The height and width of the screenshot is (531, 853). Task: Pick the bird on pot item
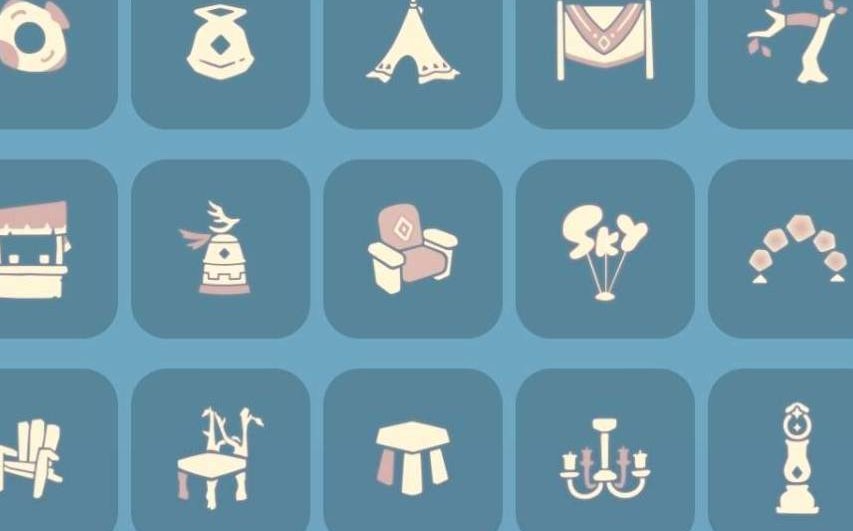click(x=220, y=248)
